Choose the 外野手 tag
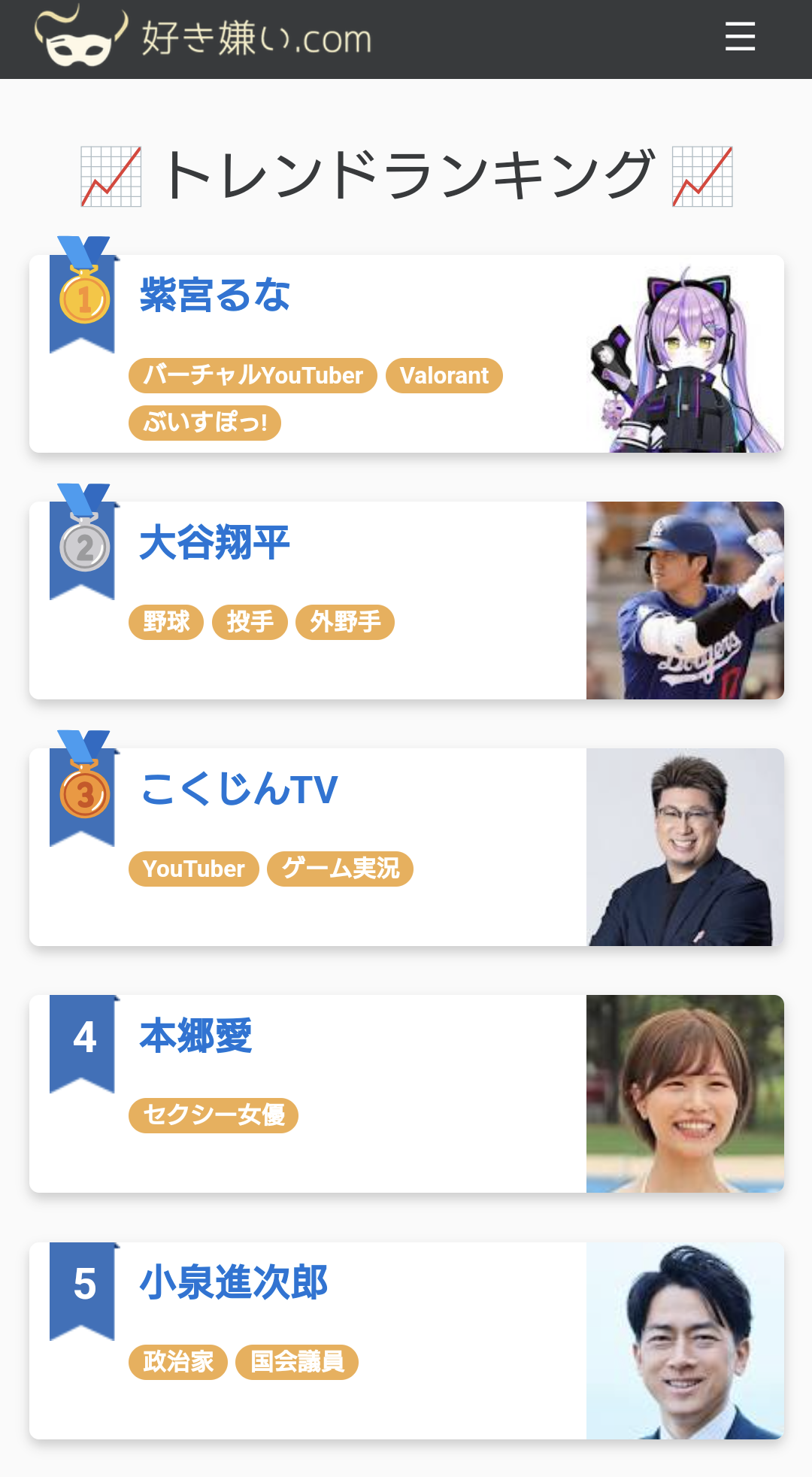The image size is (812, 1477). pos(345,622)
